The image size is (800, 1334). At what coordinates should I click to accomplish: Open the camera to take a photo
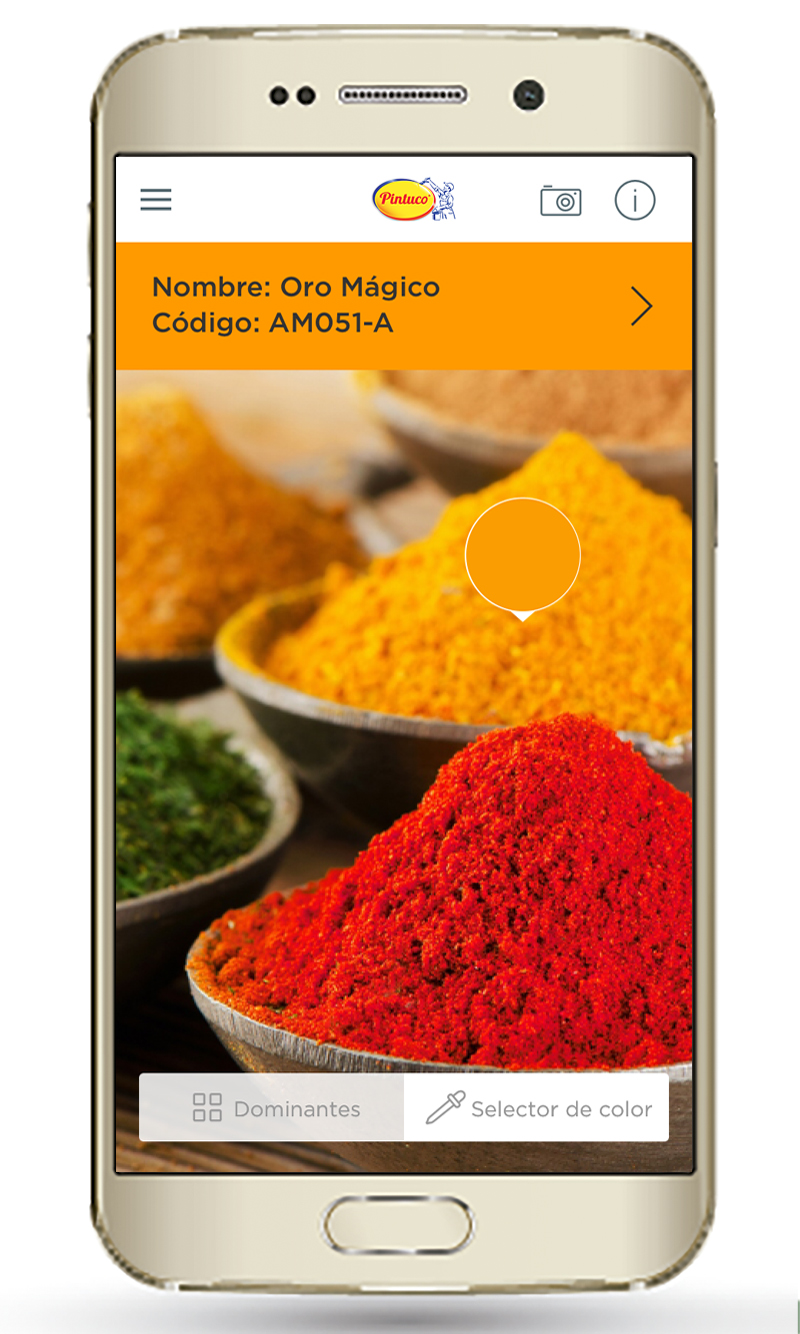tap(561, 200)
